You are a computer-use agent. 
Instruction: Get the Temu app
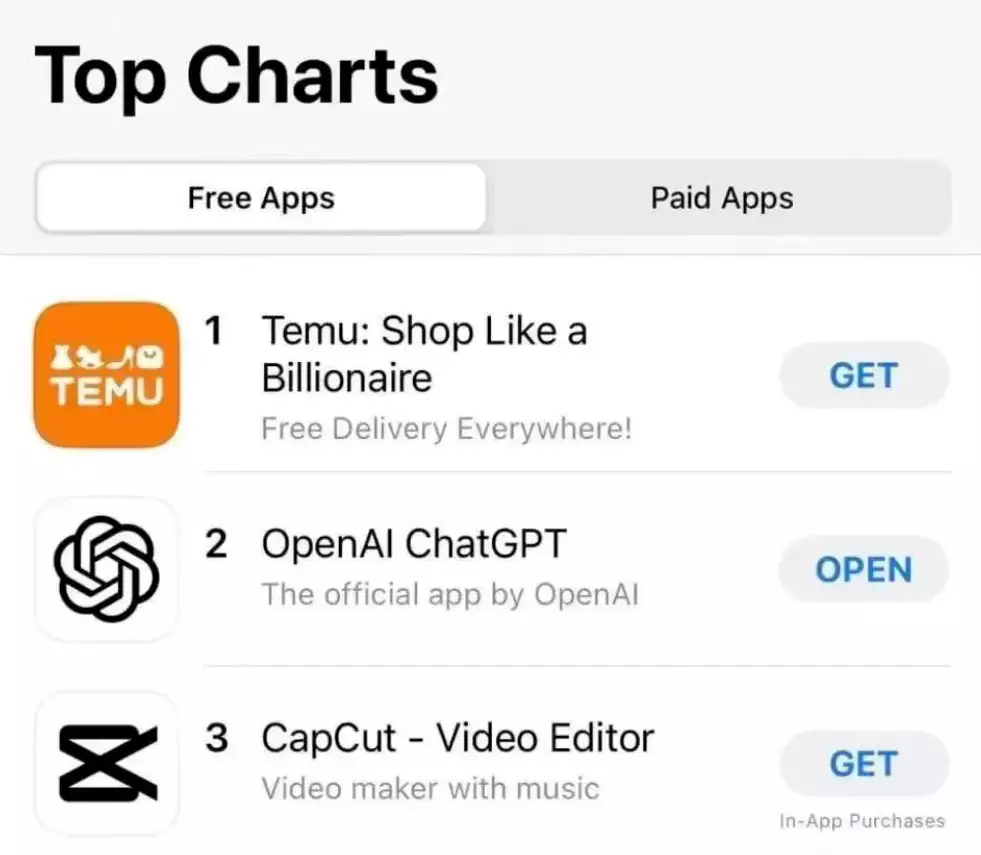(x=863, y=376)
